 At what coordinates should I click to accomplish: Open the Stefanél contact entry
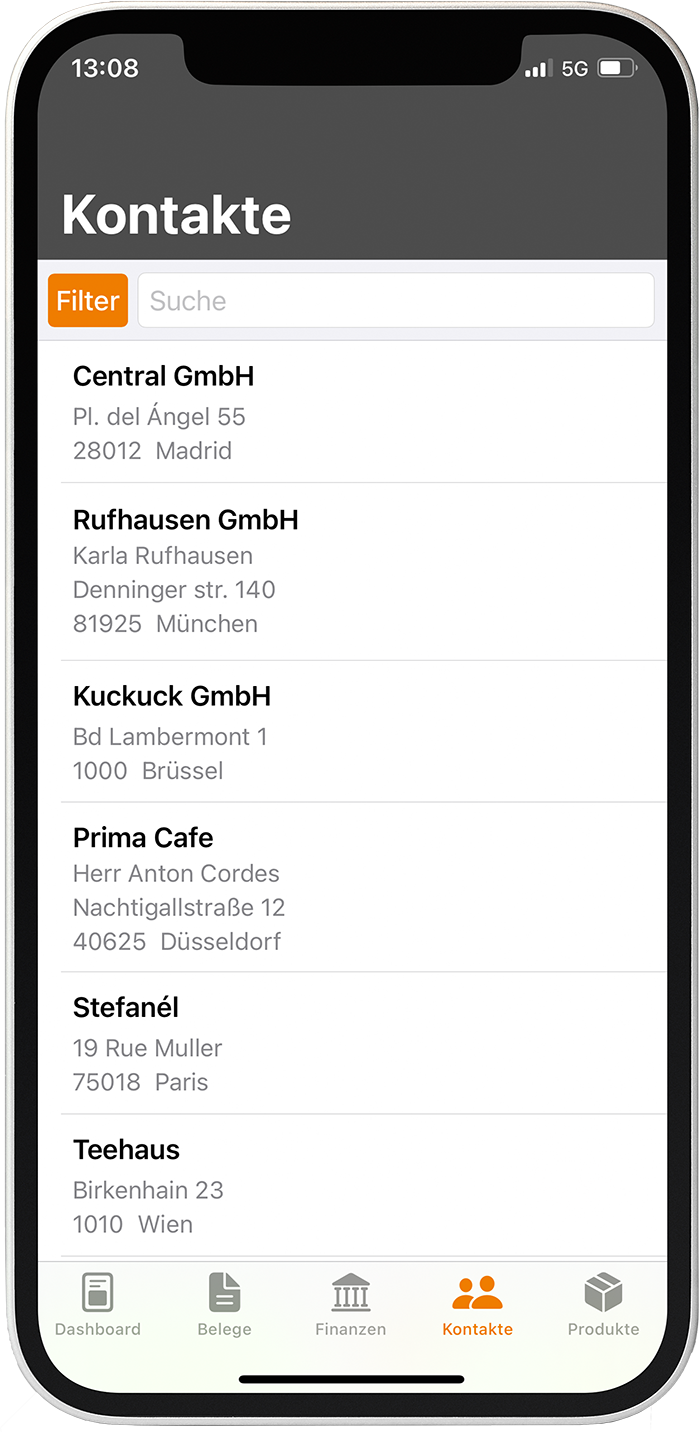coord(350,1044)
